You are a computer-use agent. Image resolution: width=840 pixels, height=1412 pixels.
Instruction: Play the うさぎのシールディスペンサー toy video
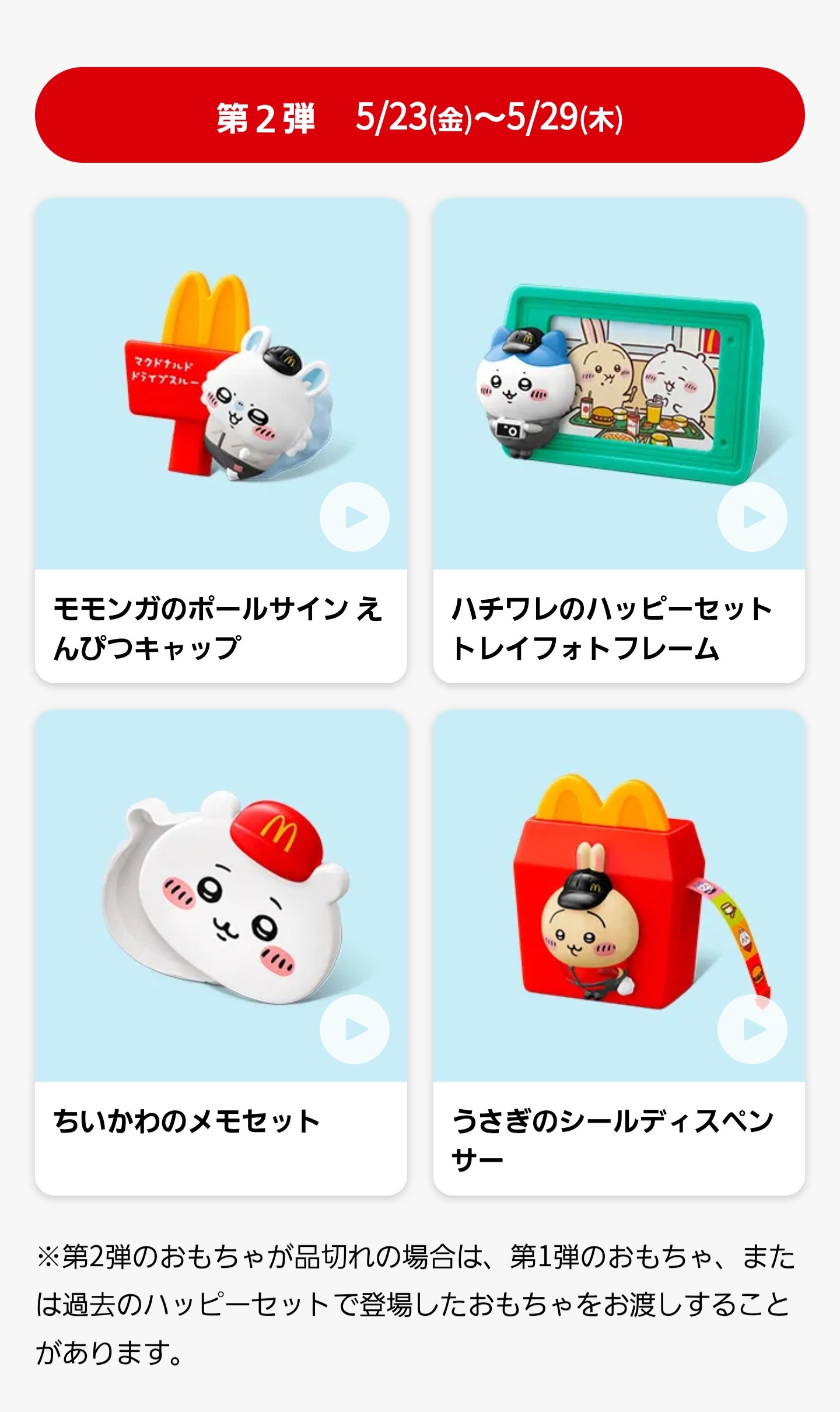tap(752, 1029)
